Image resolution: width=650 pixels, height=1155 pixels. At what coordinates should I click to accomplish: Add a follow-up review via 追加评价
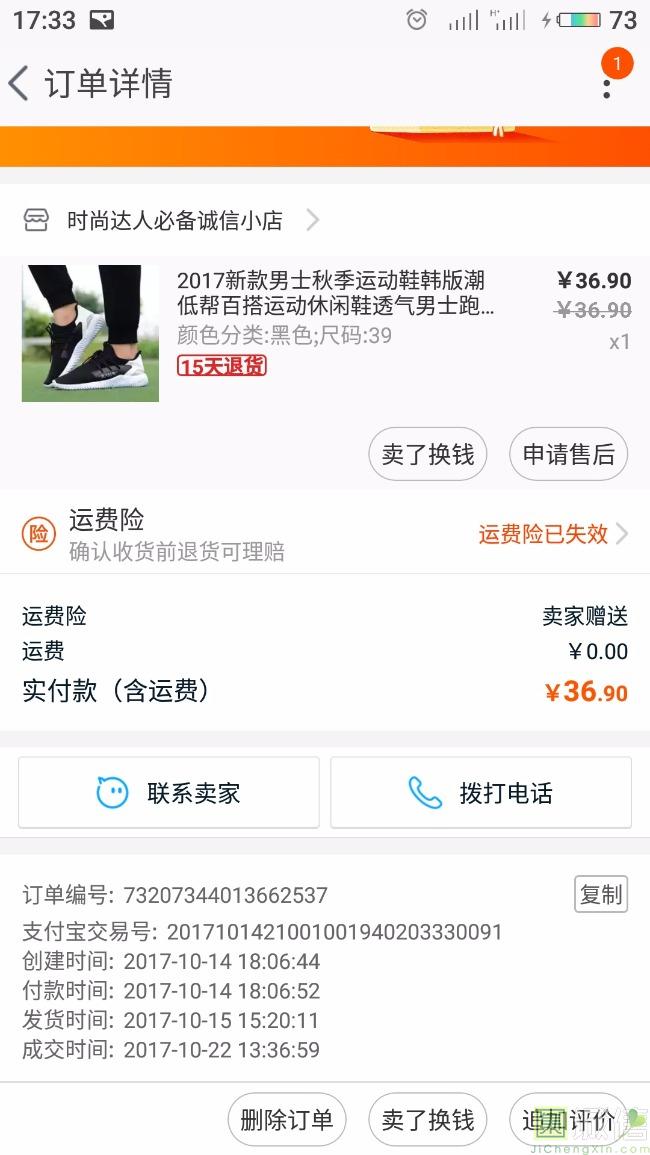point(568,1119)
